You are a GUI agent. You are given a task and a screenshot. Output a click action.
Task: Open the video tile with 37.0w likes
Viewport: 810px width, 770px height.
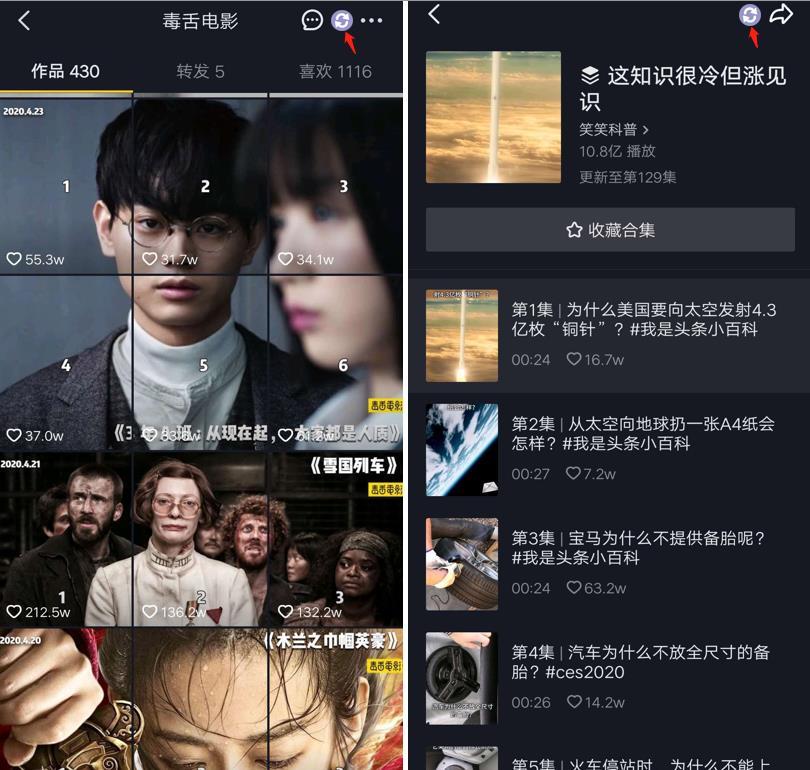click(x=66, y=365)
